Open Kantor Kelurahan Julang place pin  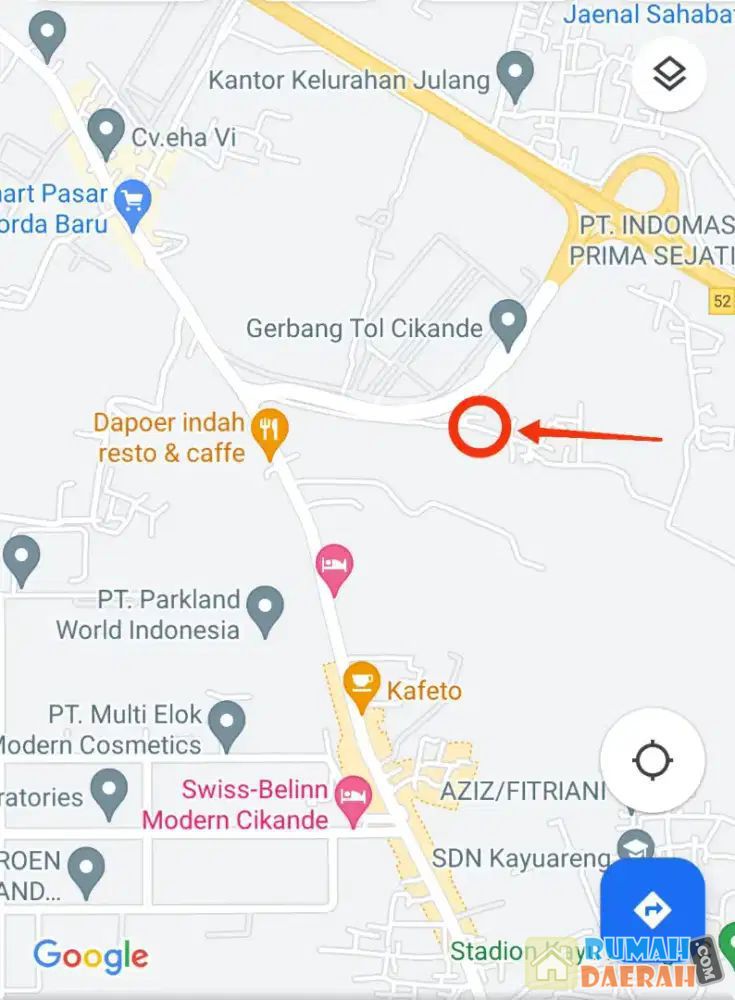pyautogui.click(x=515, y=72)
